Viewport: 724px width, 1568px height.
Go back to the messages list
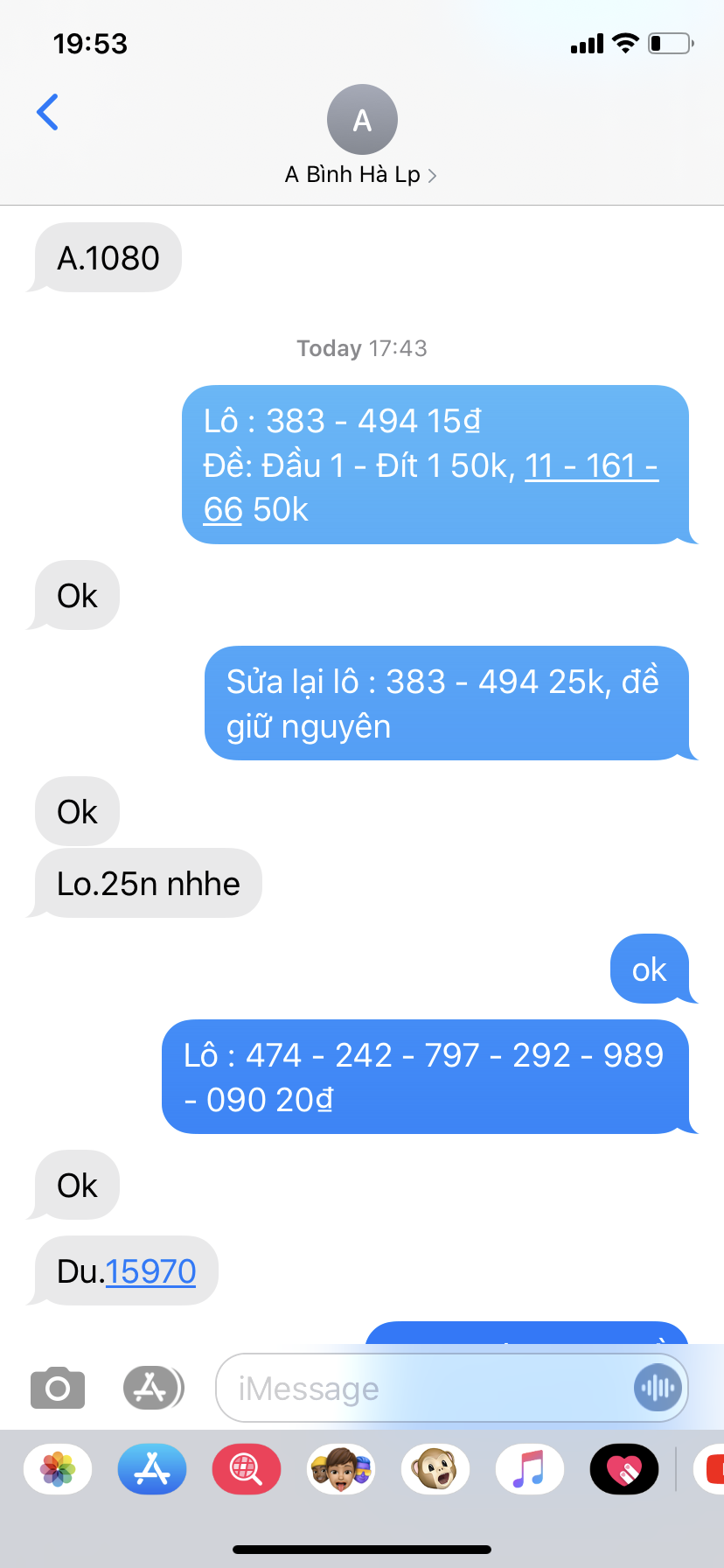47,112
